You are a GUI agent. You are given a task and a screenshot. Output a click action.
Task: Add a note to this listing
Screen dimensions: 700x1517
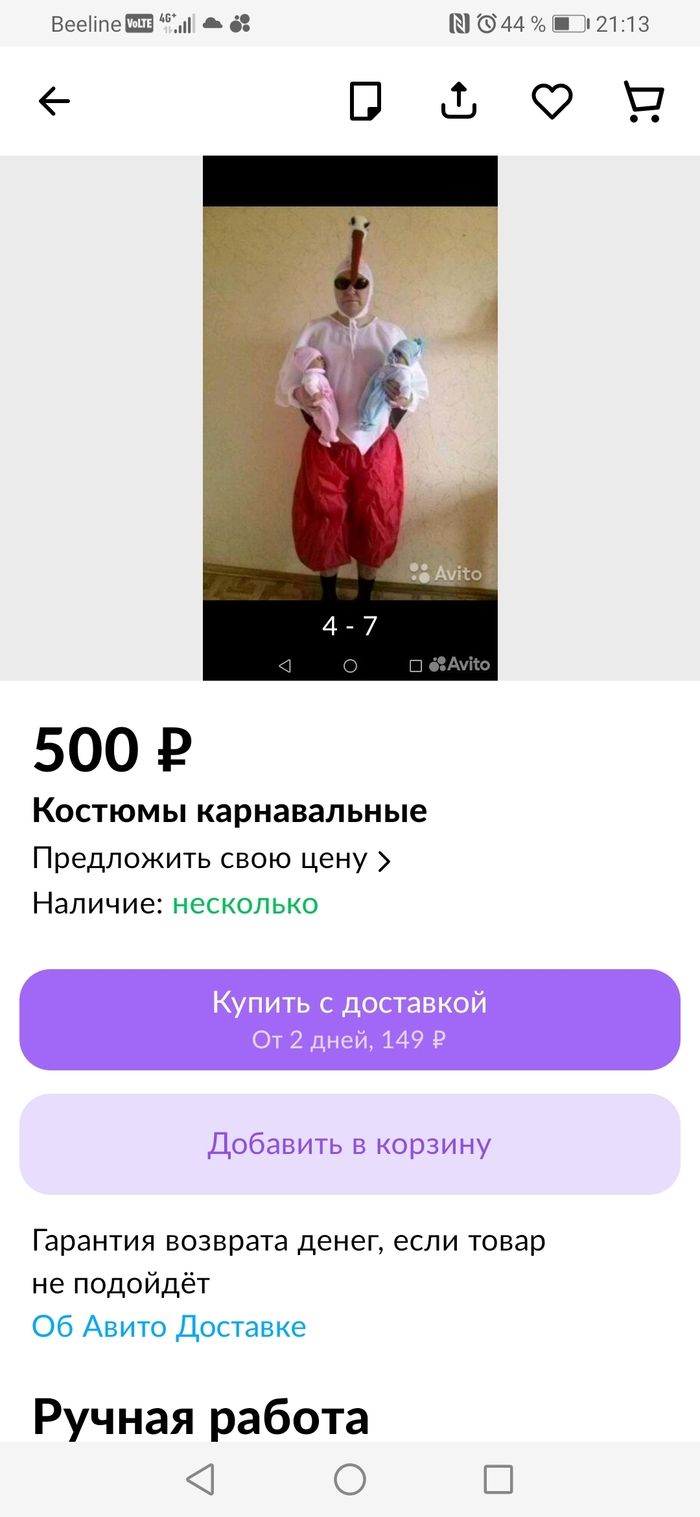coord(365,101)
